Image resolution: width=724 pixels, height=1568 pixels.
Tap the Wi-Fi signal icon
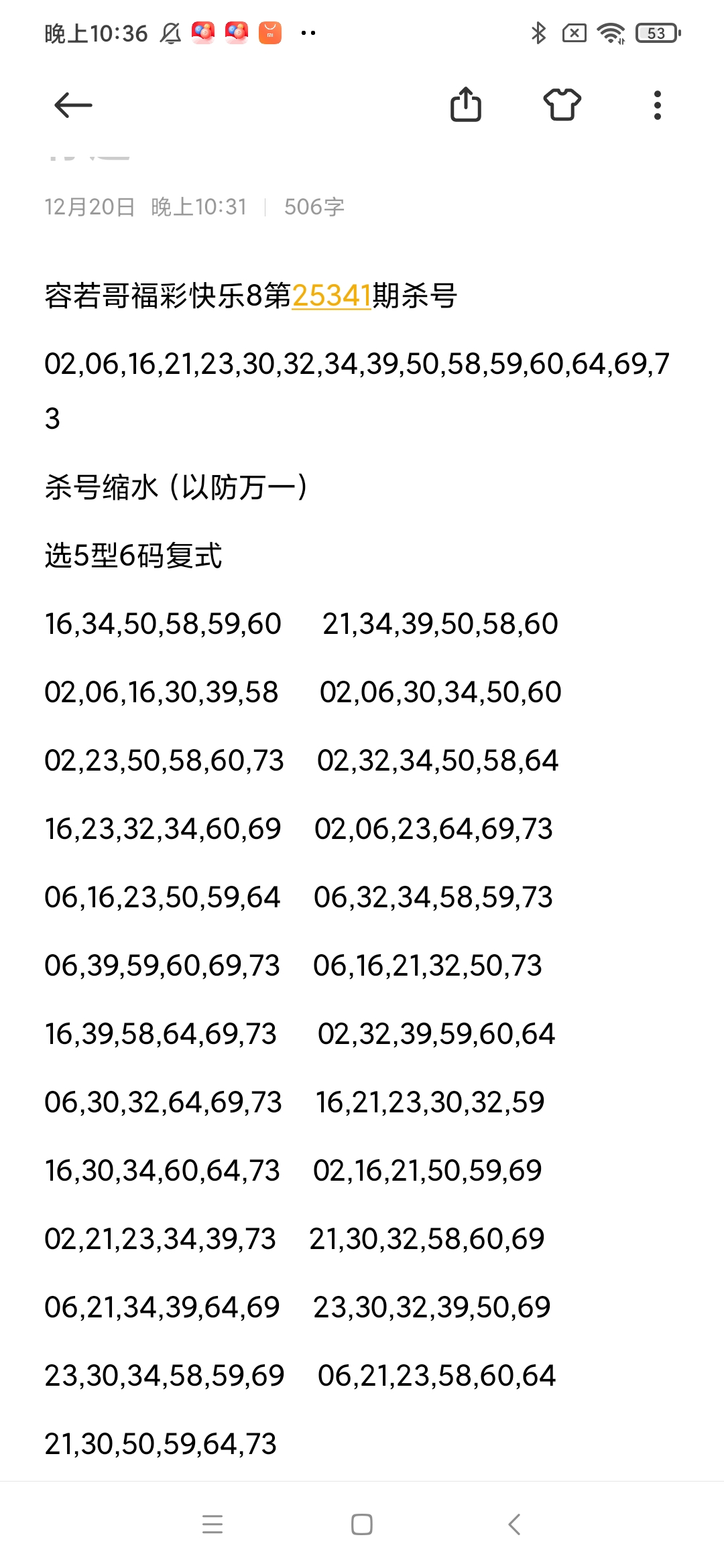click(611, 32)
